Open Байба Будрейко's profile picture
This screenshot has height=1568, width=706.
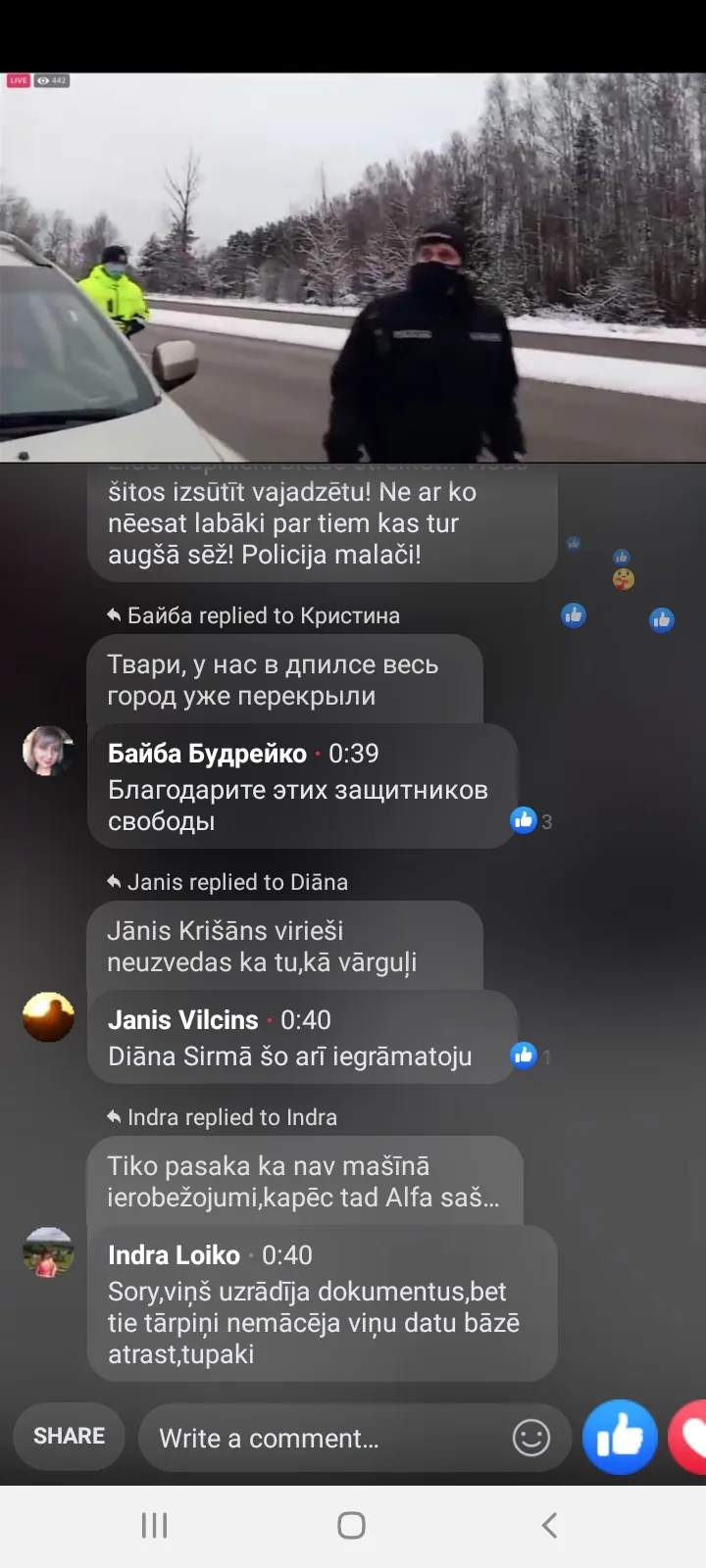click(48, 752)
